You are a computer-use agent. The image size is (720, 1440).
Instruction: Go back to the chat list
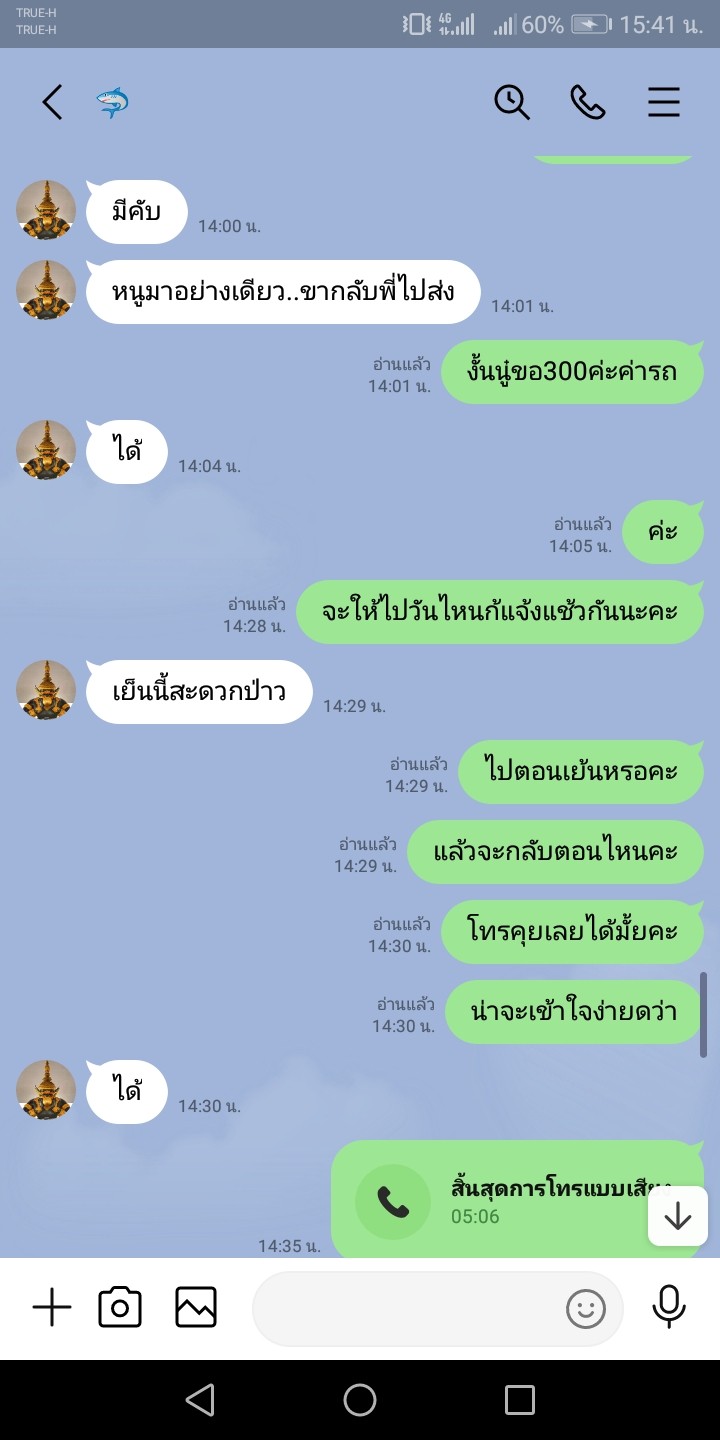[52, 102]
